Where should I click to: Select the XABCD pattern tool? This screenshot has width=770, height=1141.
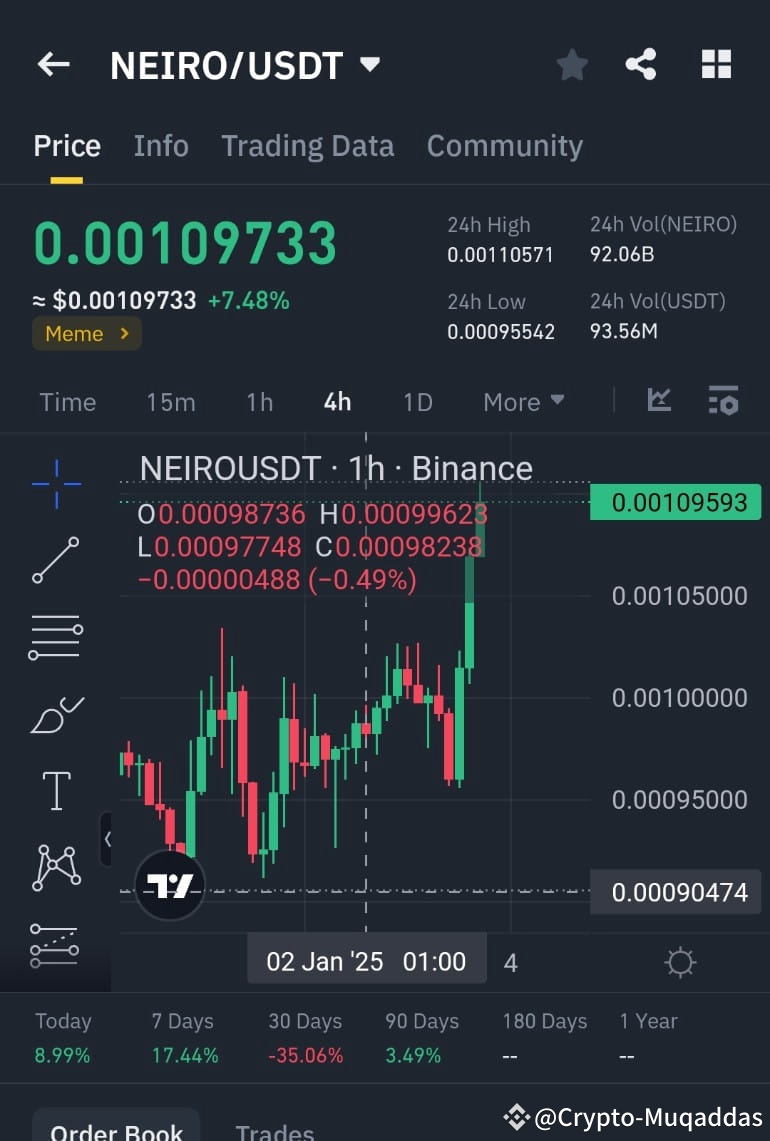55,866
